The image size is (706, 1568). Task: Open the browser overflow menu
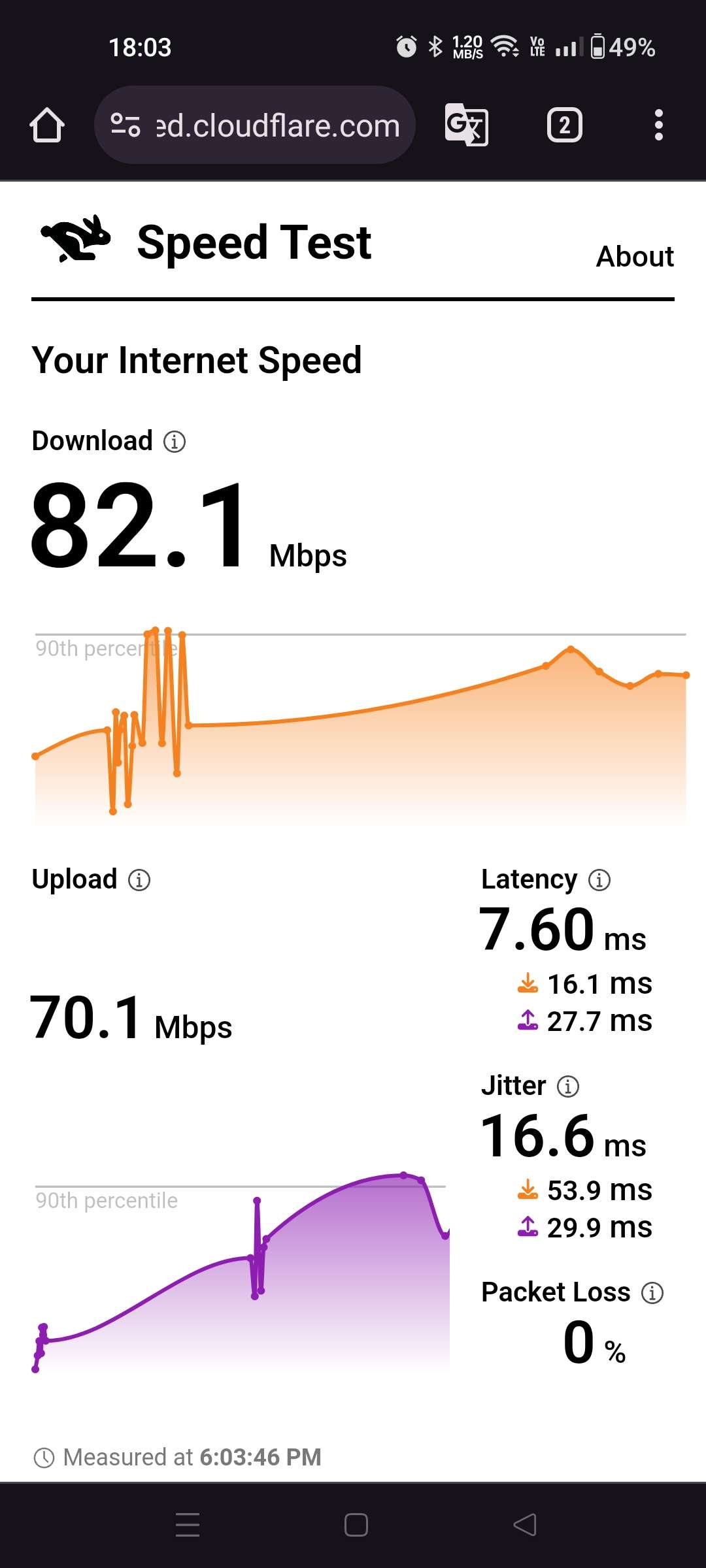coord(658,125)
